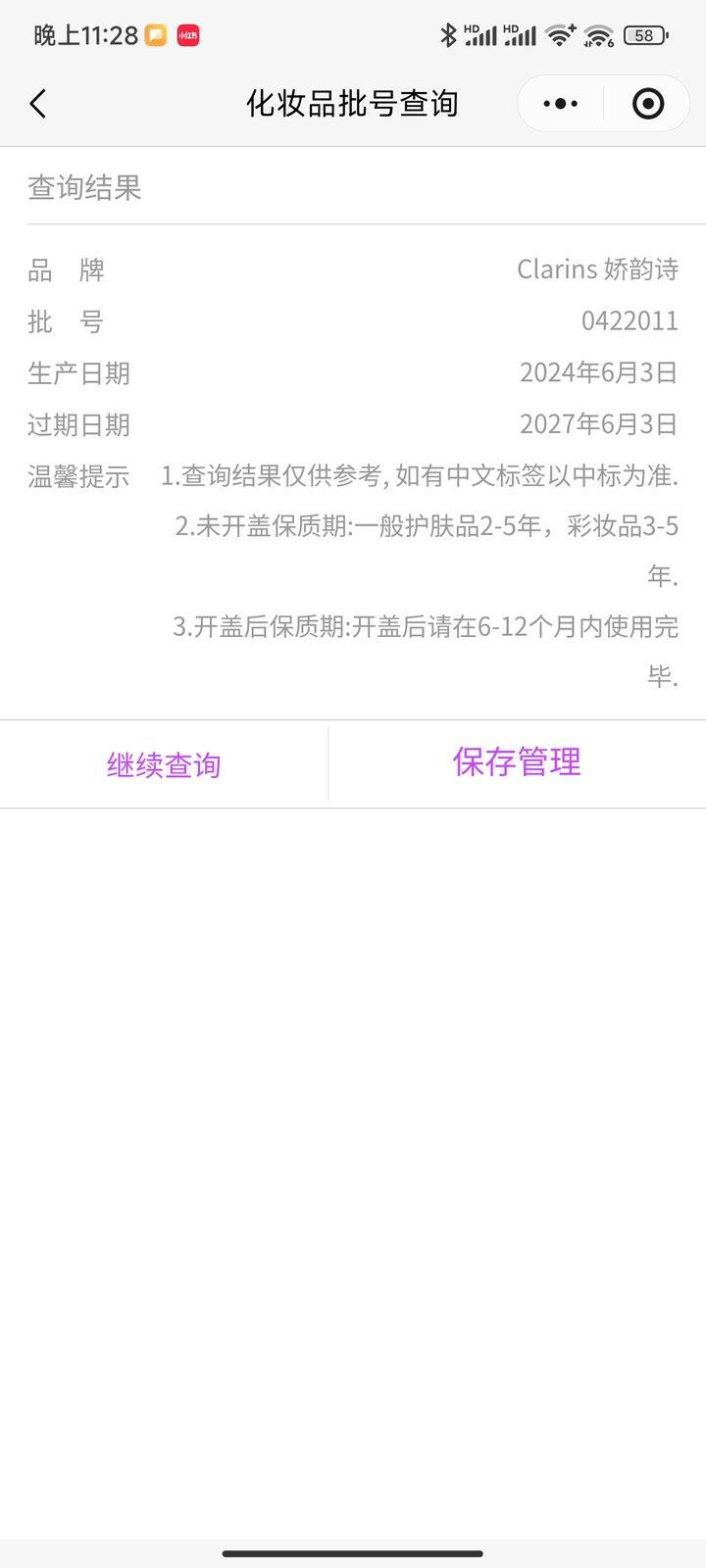This screenshot has width=706, height=1568.
Task: Close the mini program via the circle icon
Action: (648, 104)
